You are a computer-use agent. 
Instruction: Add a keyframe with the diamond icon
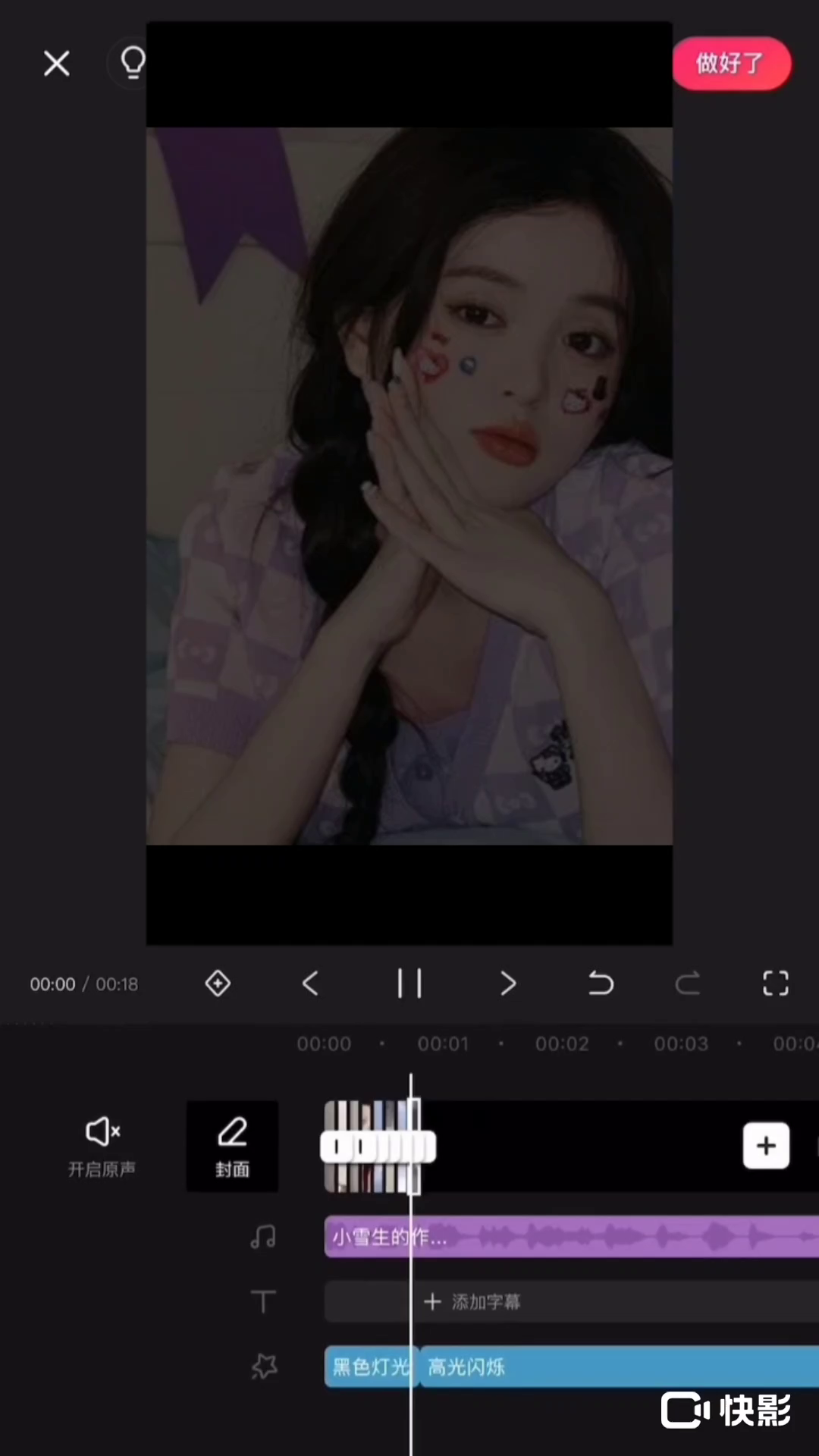coord(218,984)
